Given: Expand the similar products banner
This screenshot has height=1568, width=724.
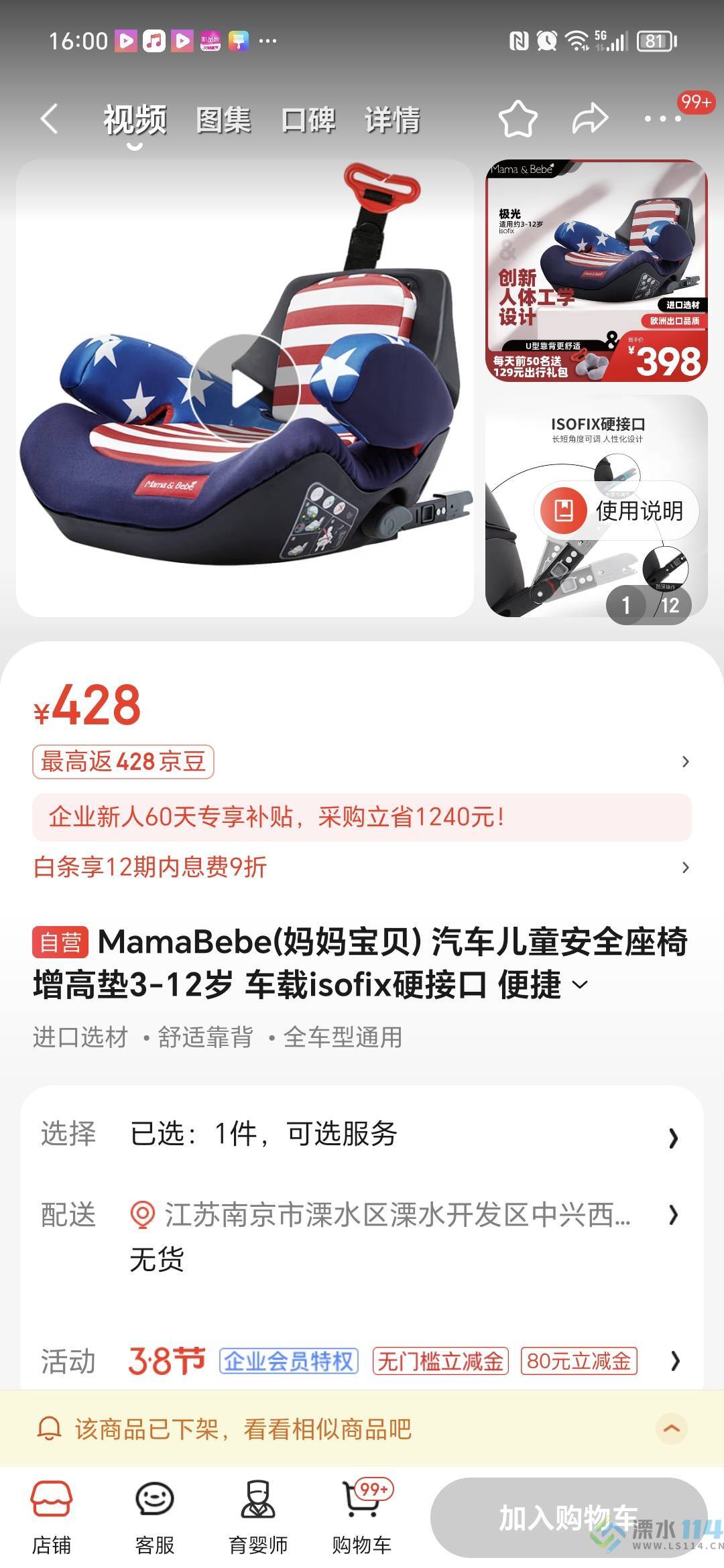Looking at the screenshot, I should (x=671, y=1428).
